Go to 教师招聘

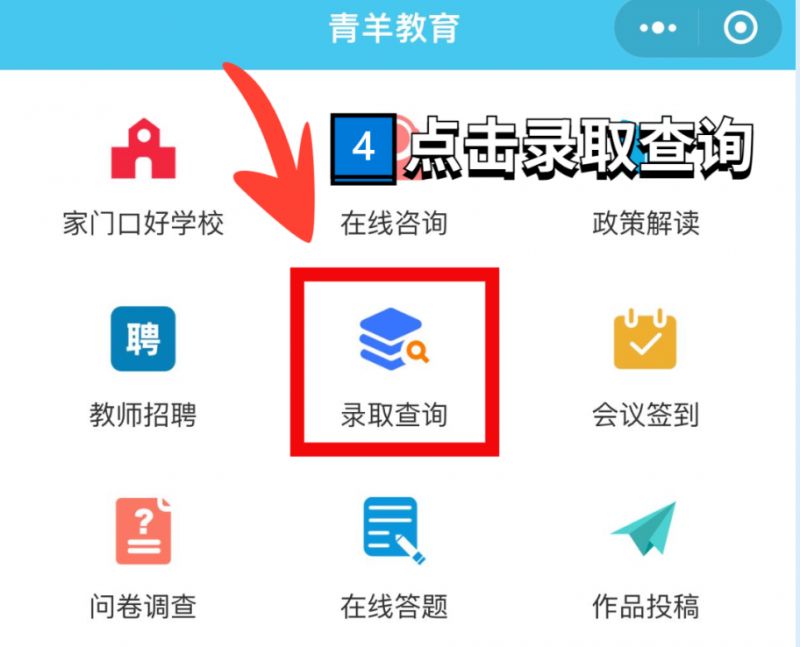pos(143,365)
